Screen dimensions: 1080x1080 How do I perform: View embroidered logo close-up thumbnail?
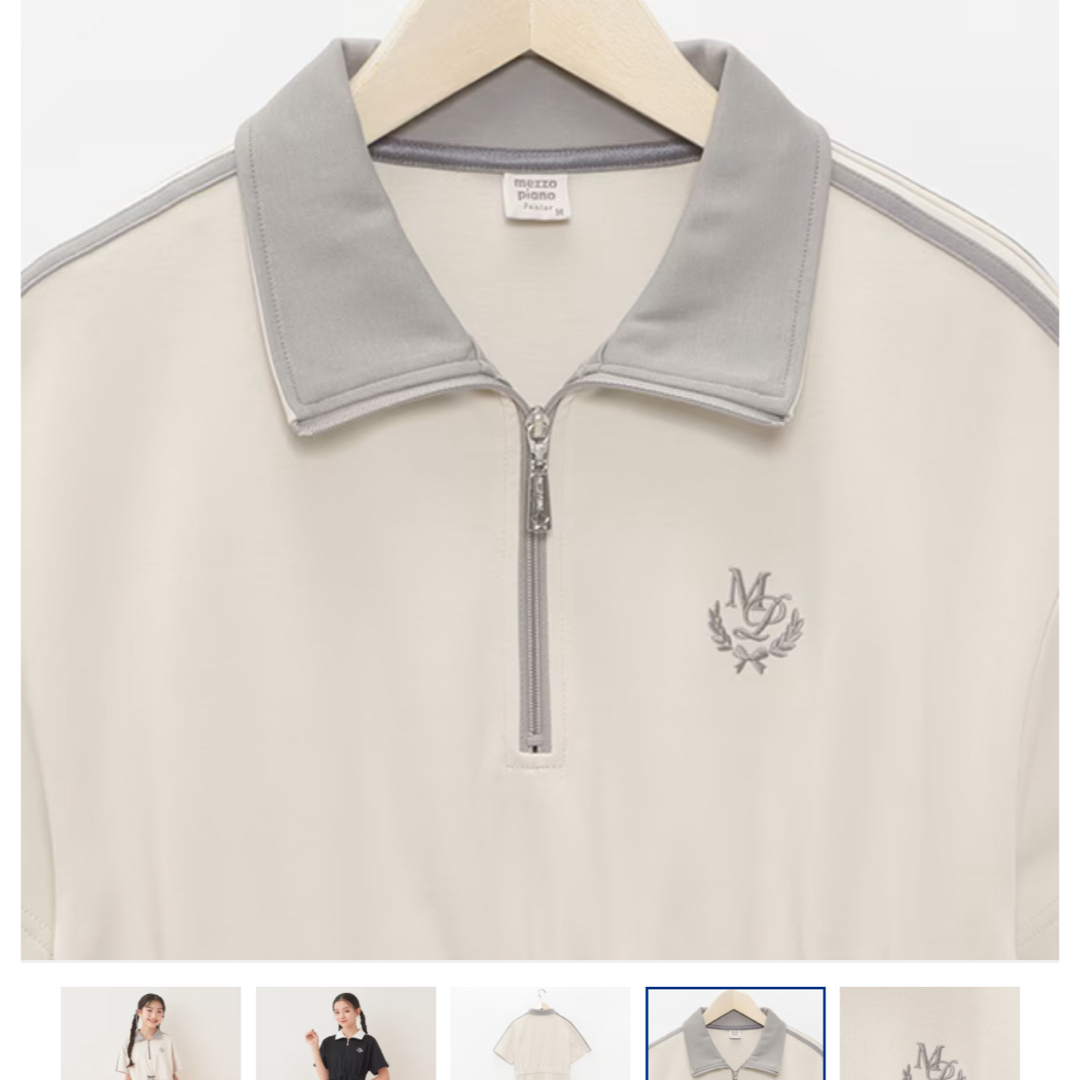coord(929,1034)
